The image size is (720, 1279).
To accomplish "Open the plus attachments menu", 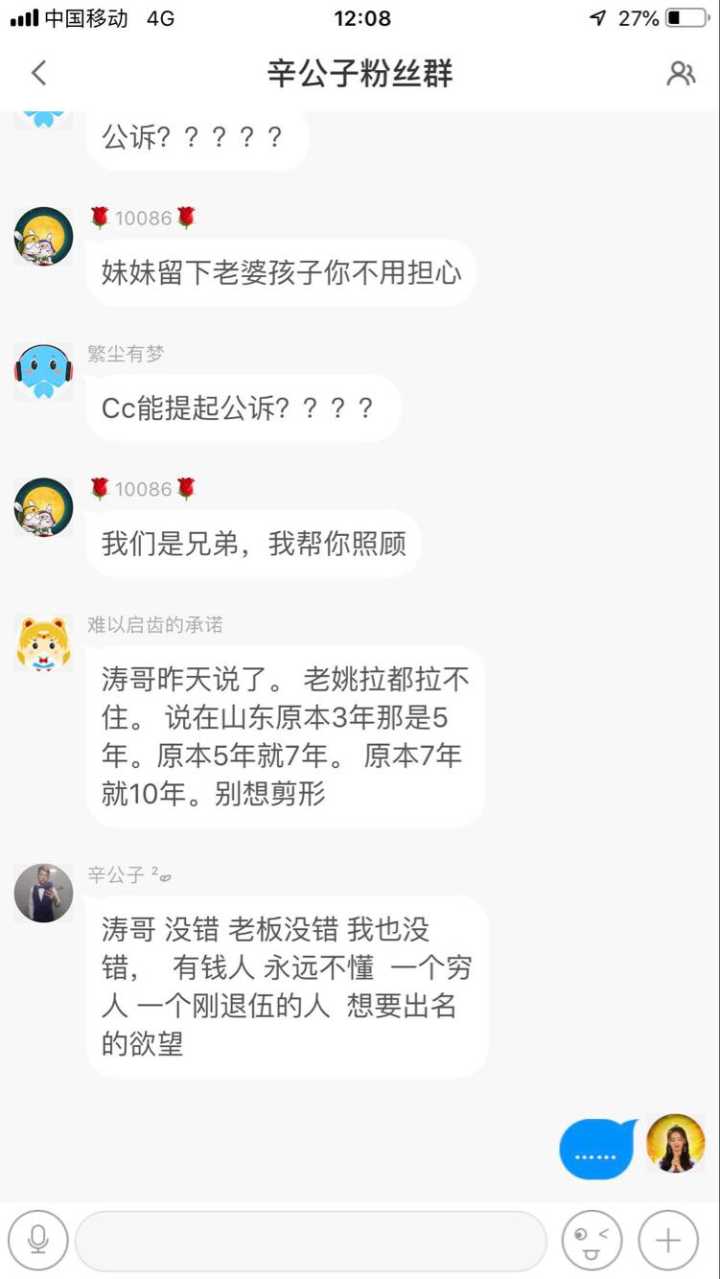I will [x=668, y=1241].
